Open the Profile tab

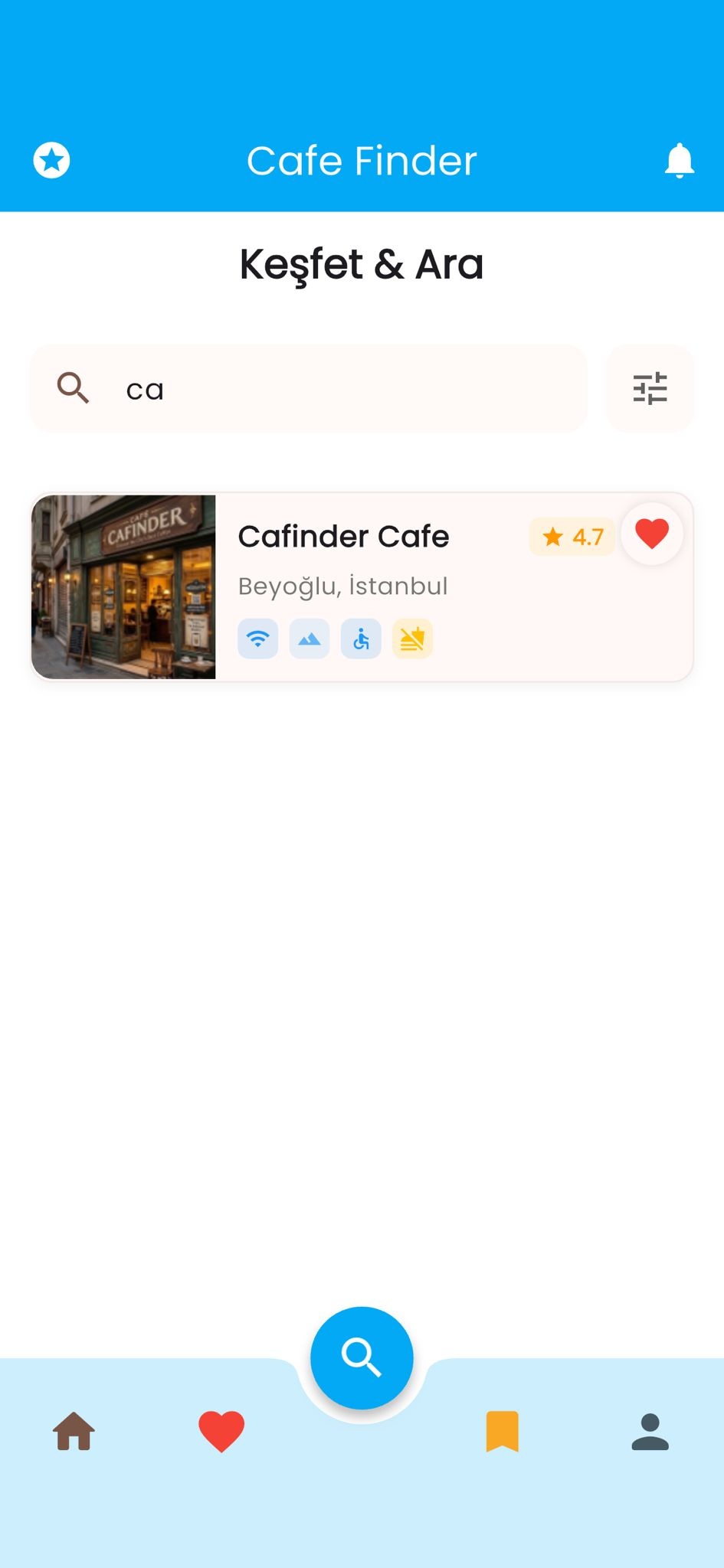point(650,1432)
